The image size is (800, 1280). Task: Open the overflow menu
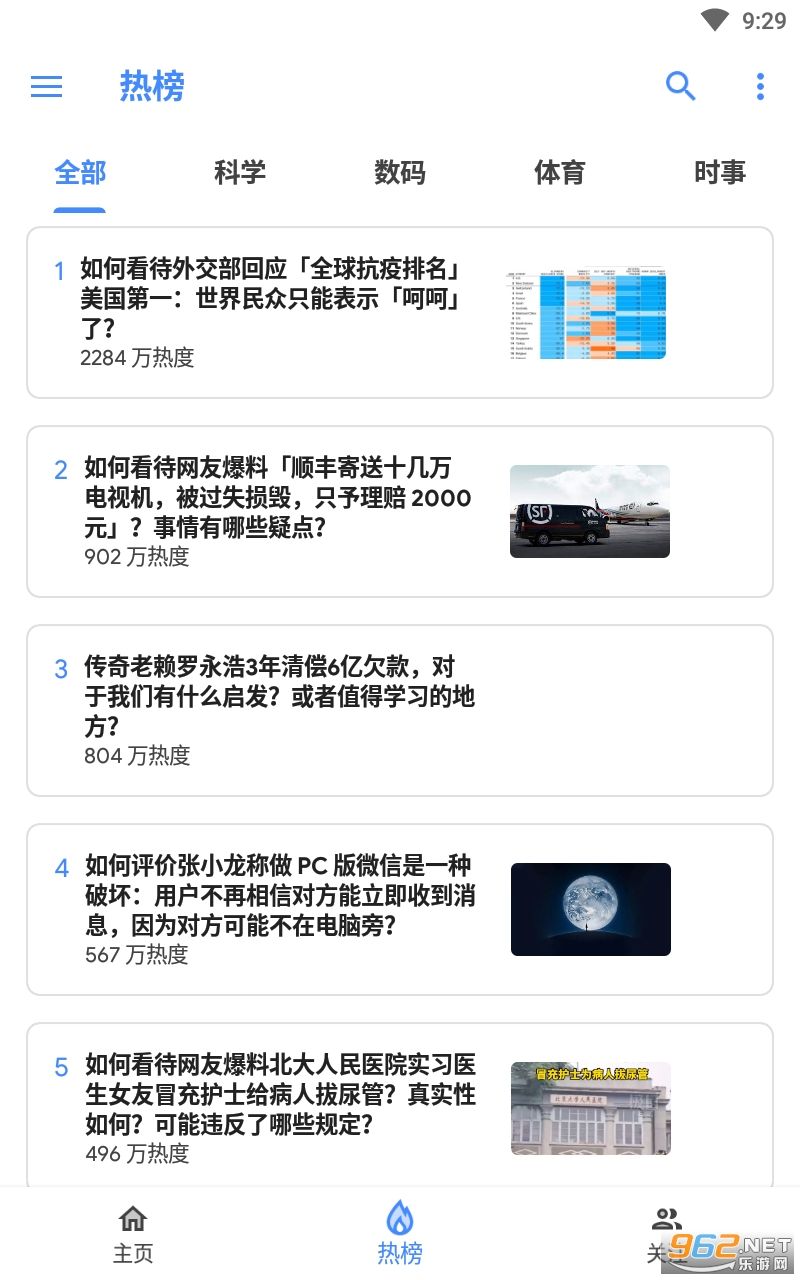(760, 87)
